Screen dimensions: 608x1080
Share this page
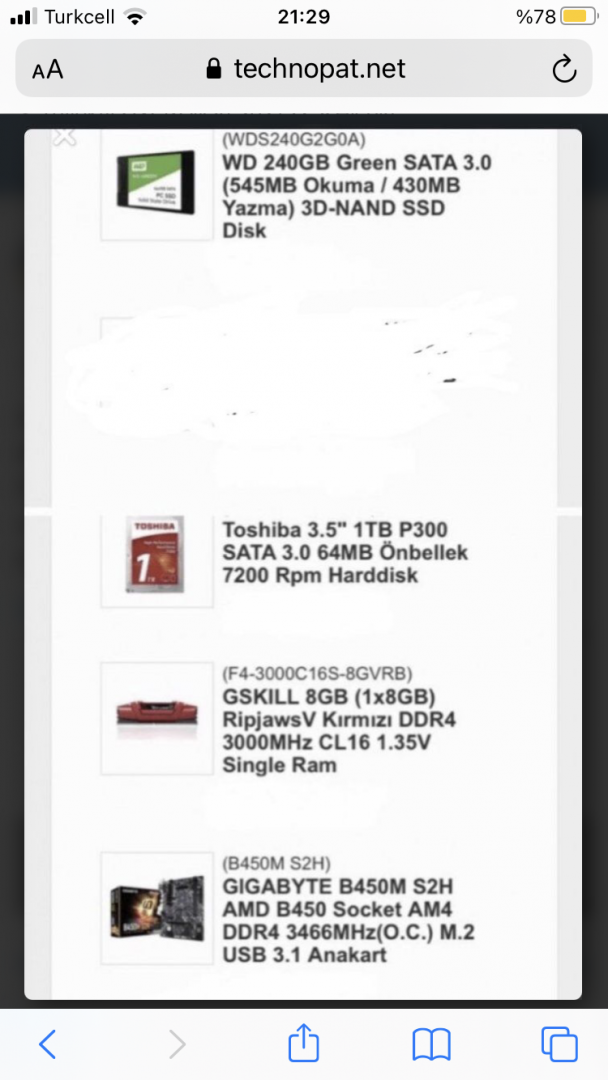(303, 1044)
